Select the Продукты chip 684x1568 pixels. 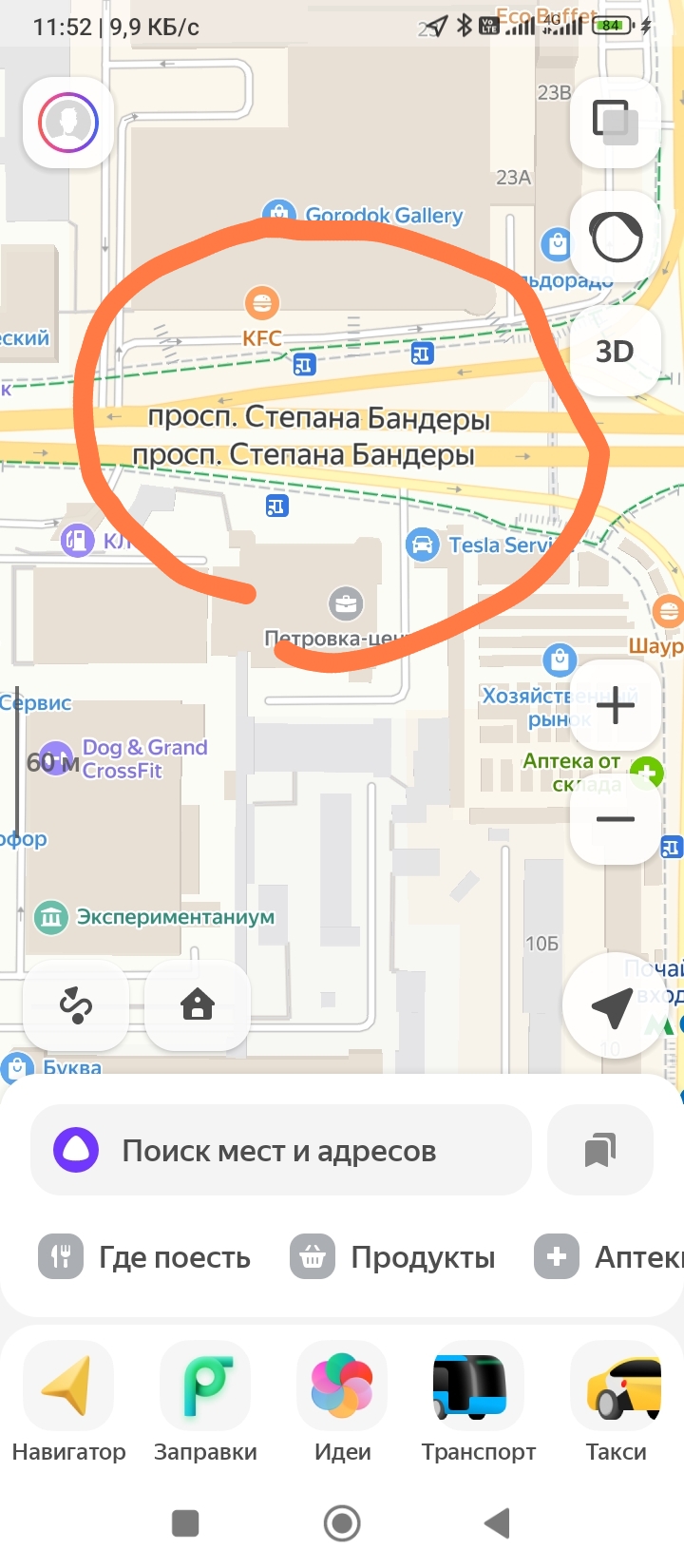click(x=392, y=1257)
